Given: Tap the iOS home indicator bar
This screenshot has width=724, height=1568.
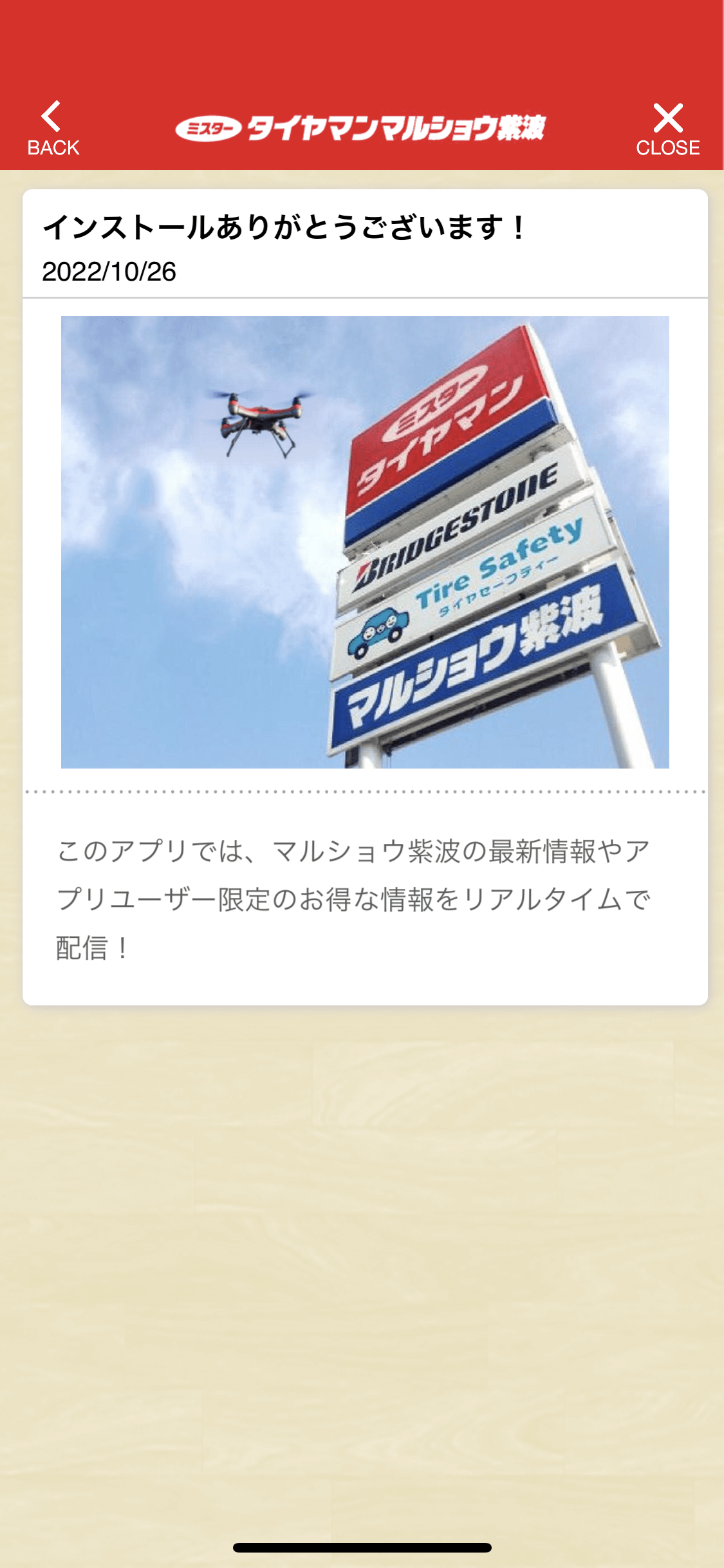Looking at the screenshot, I should 362,1547.
